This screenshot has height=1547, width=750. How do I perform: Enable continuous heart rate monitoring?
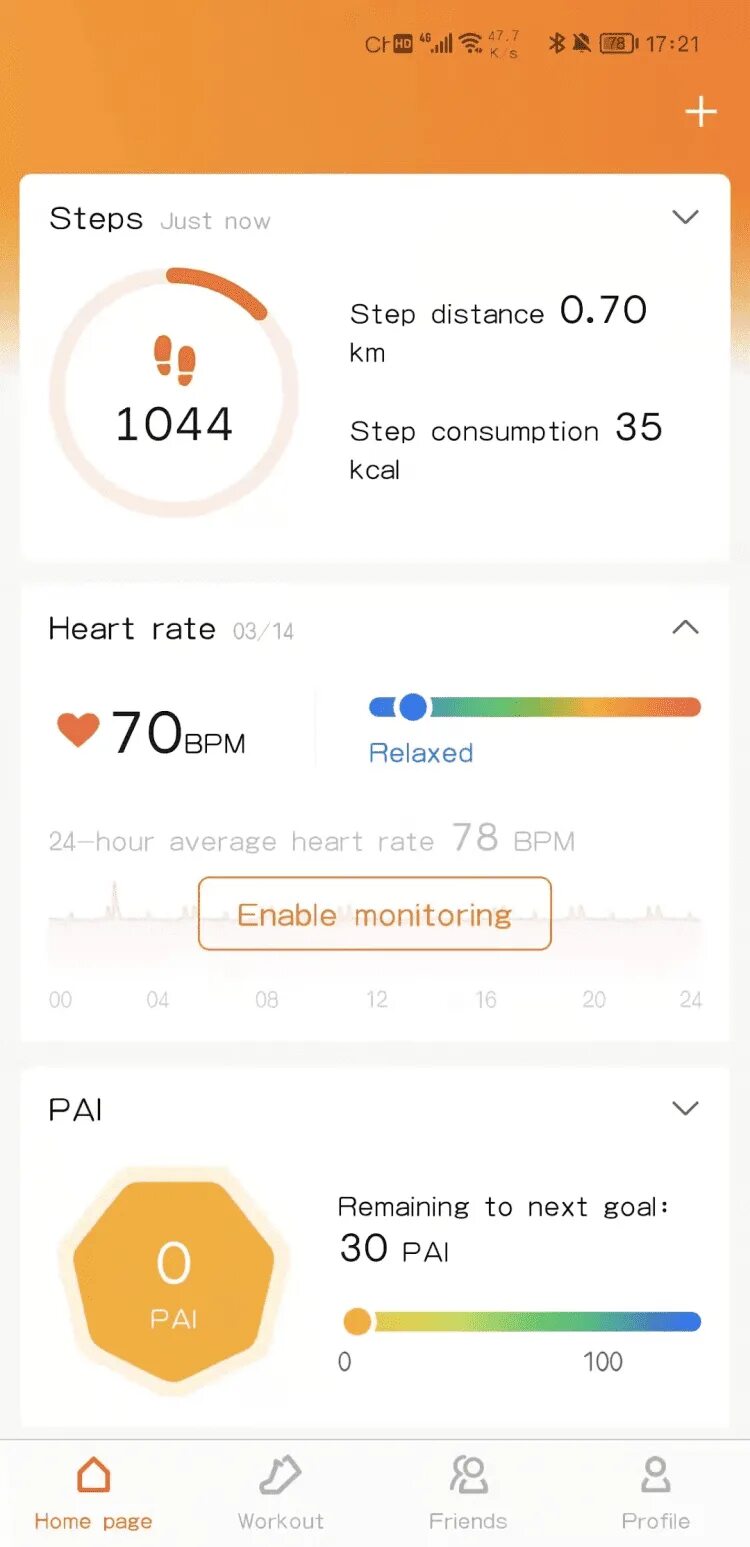pyautogui.click(x=374, y=914)
